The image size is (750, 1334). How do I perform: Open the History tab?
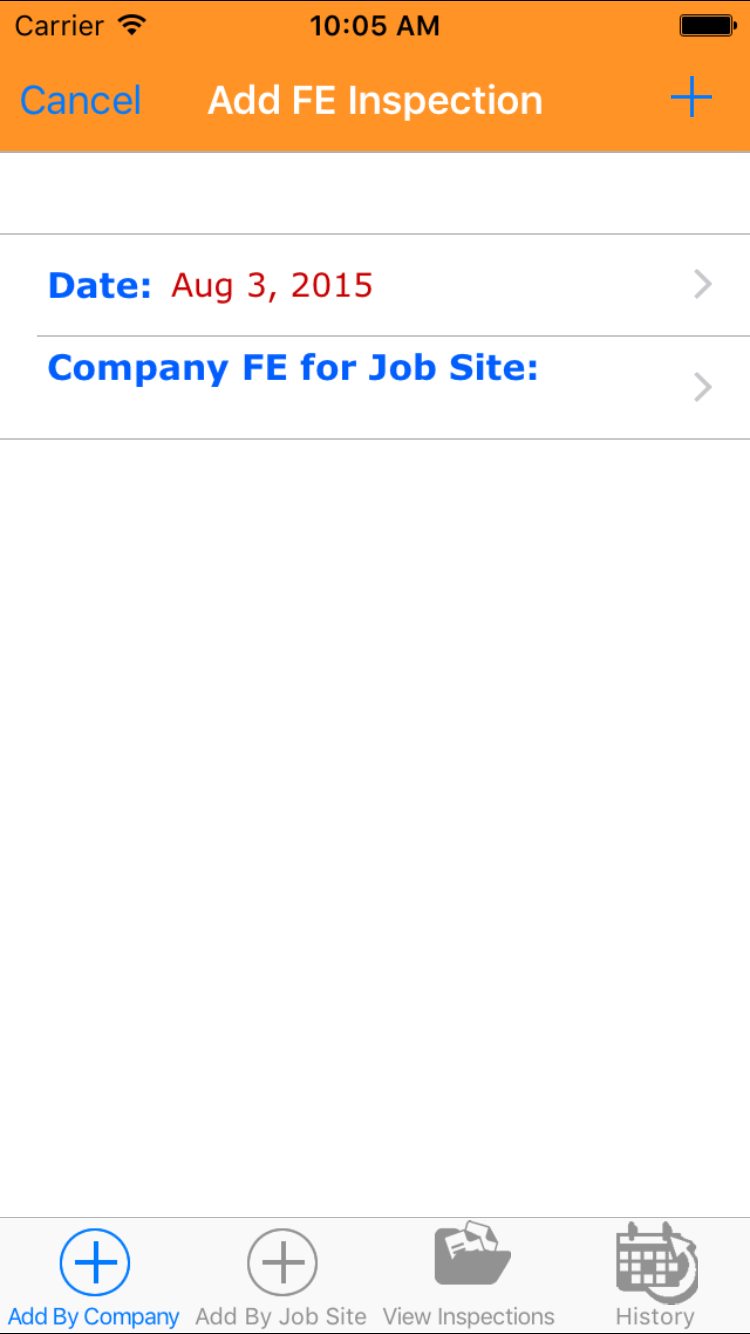click(x=655, y=1276)
